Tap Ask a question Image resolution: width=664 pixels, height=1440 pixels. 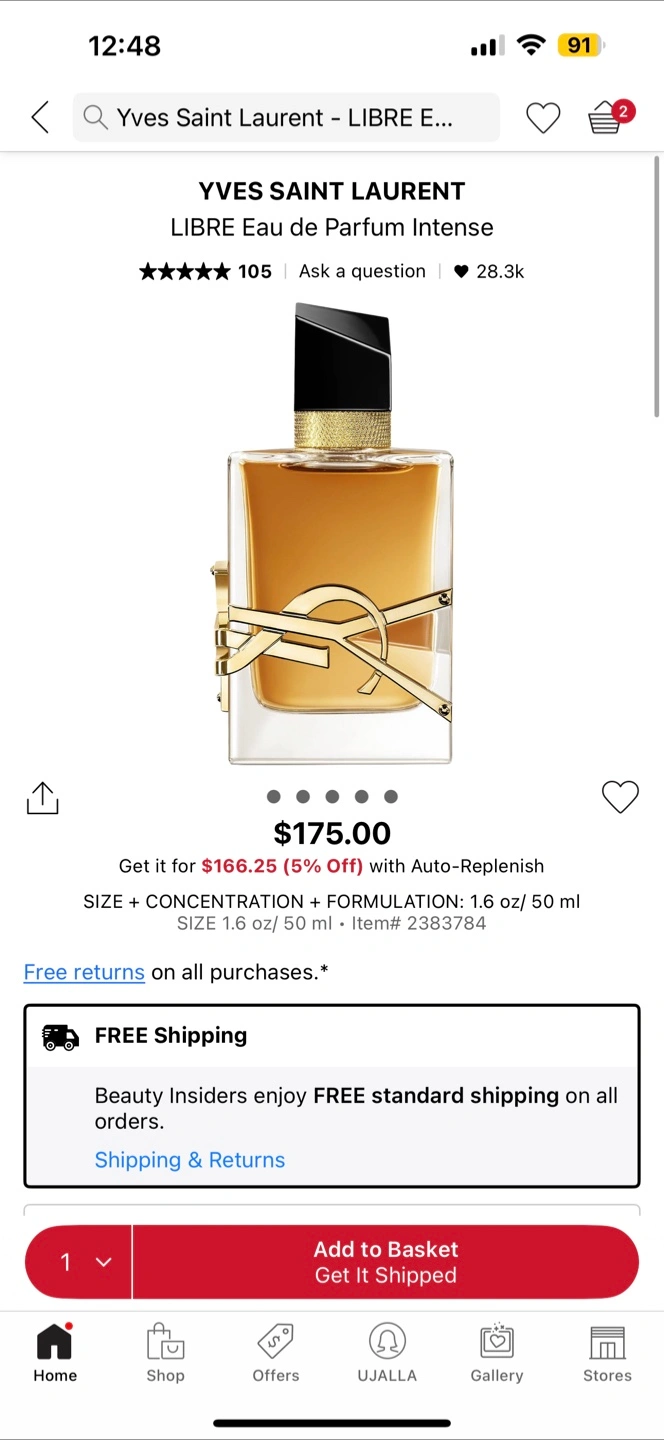pos(362,271)
